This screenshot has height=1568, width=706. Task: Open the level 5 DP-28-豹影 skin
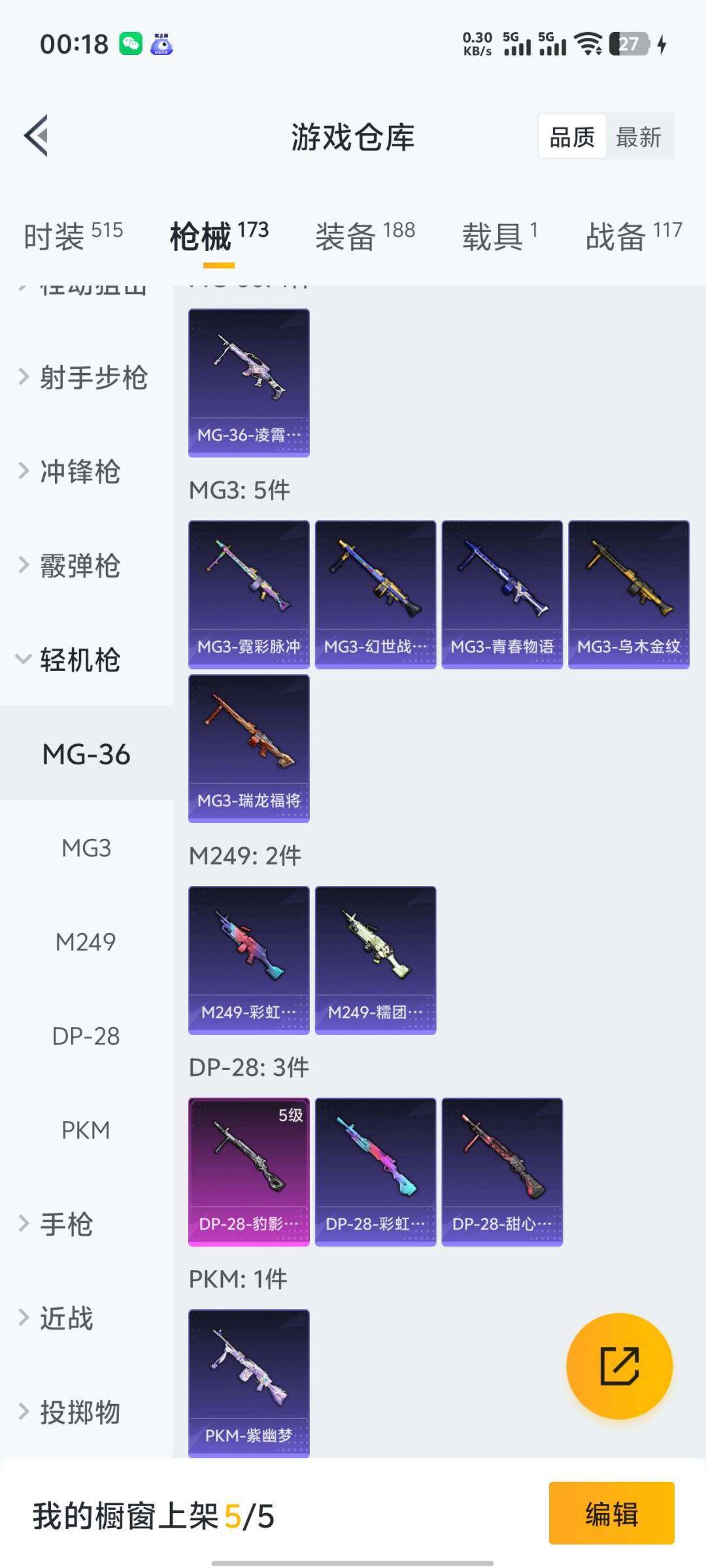(248, 1171)
